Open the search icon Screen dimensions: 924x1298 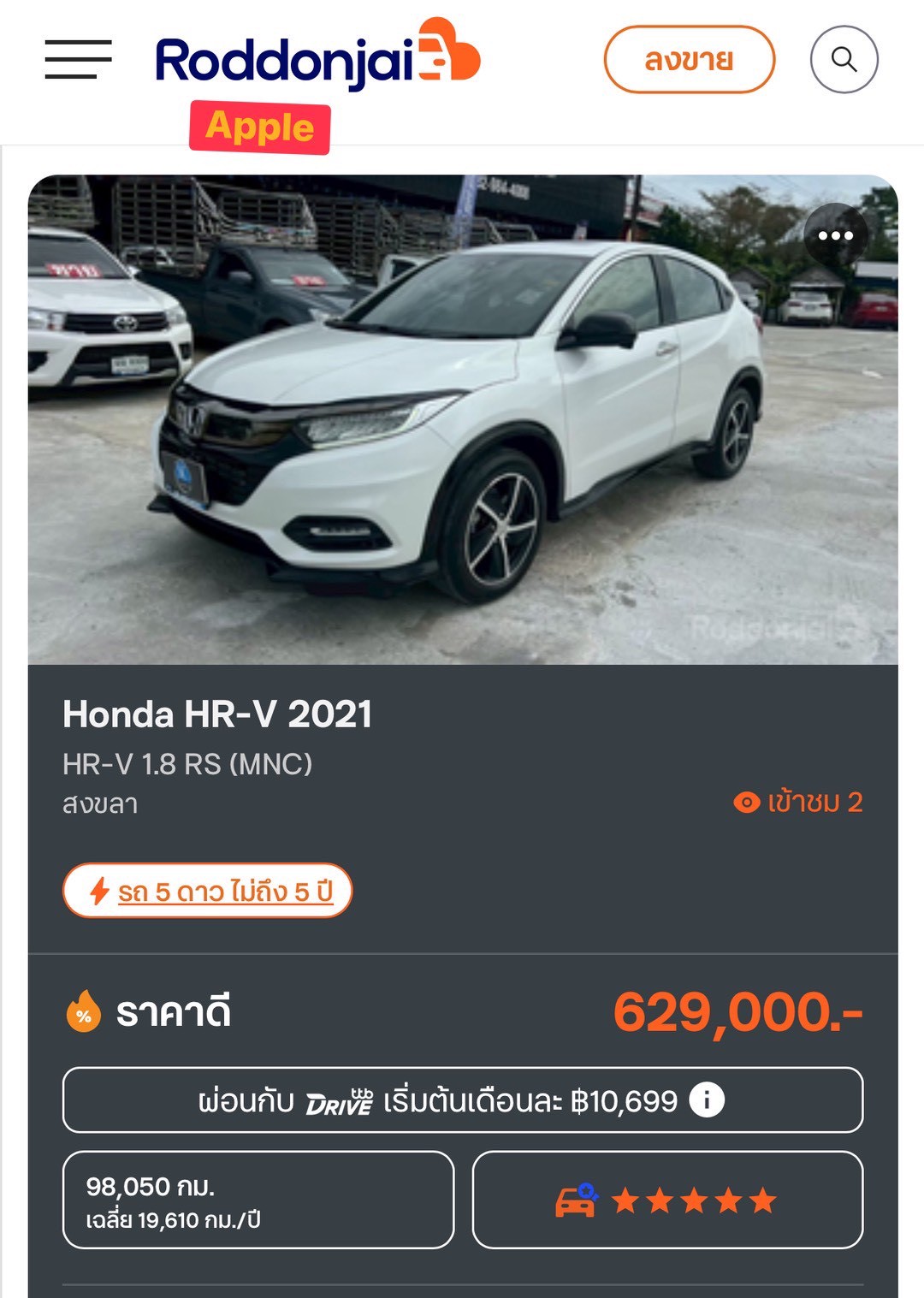[844, 59]
